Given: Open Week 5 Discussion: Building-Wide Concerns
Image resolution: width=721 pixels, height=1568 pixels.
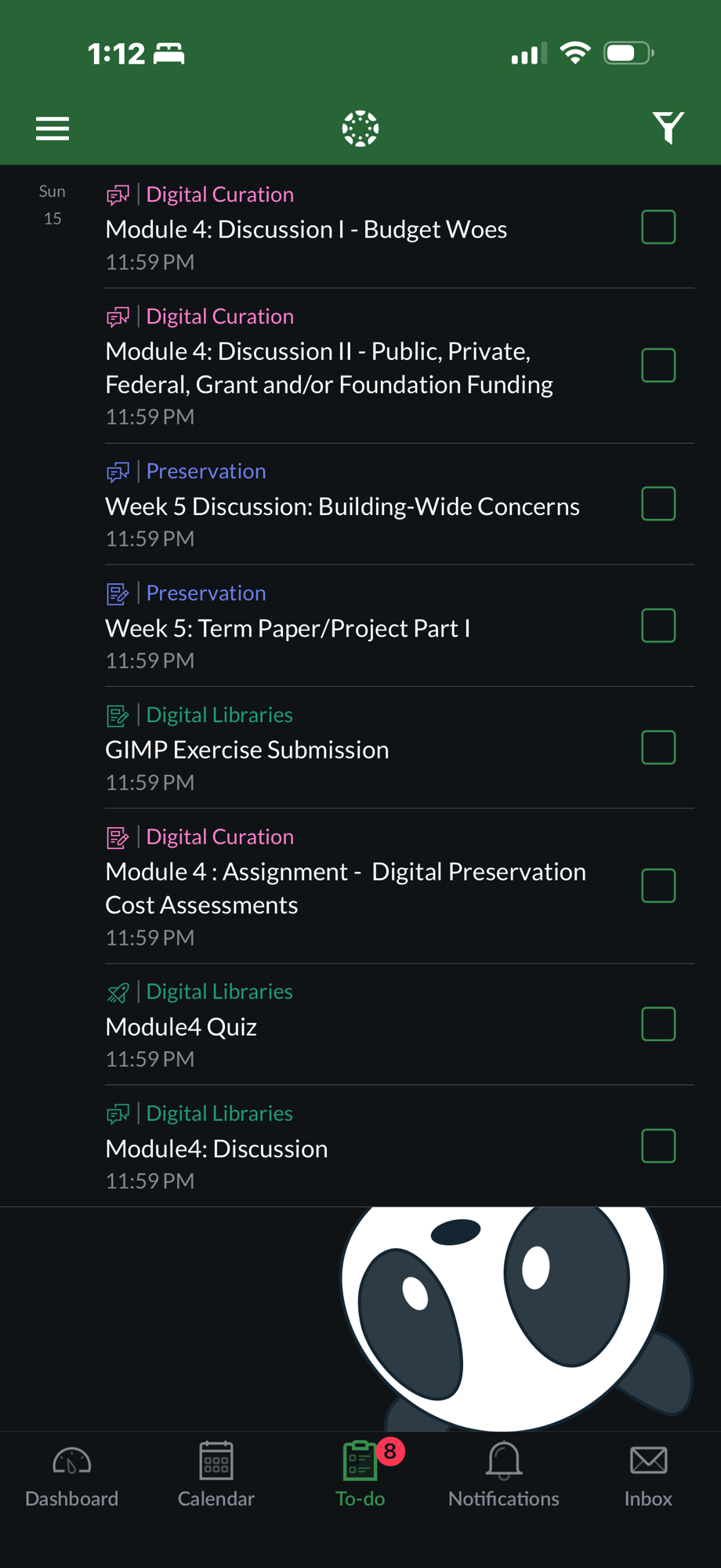Looking at the screenshot, I should click(342, 506).
